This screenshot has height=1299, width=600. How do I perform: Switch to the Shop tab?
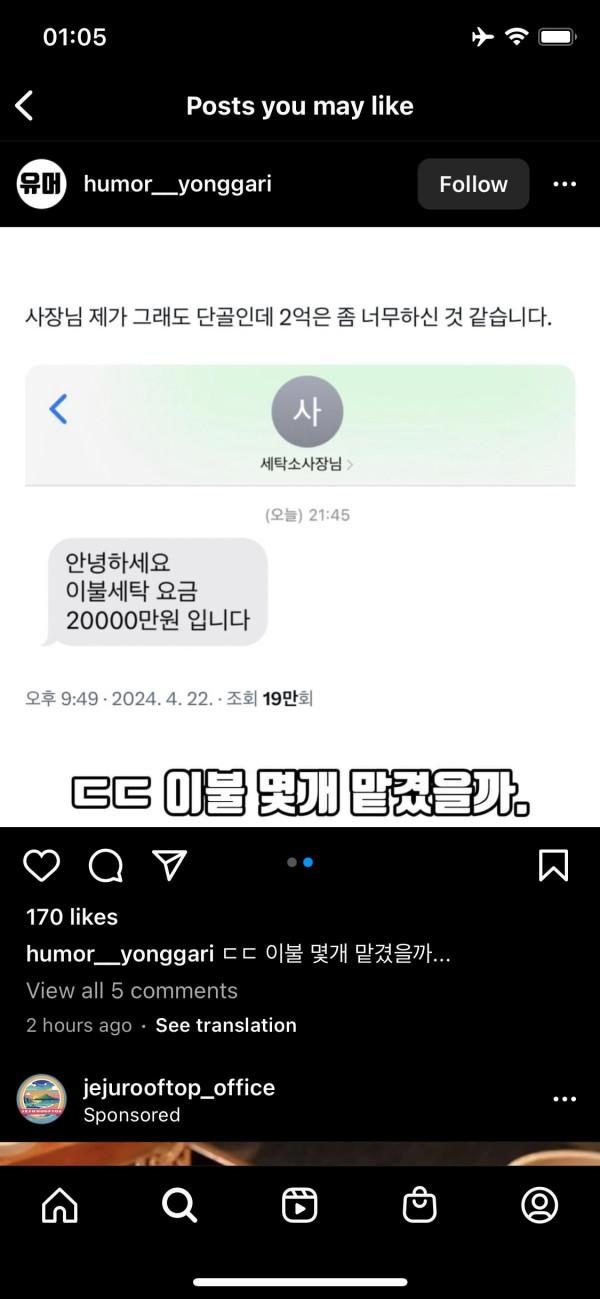click(420, 1207)
